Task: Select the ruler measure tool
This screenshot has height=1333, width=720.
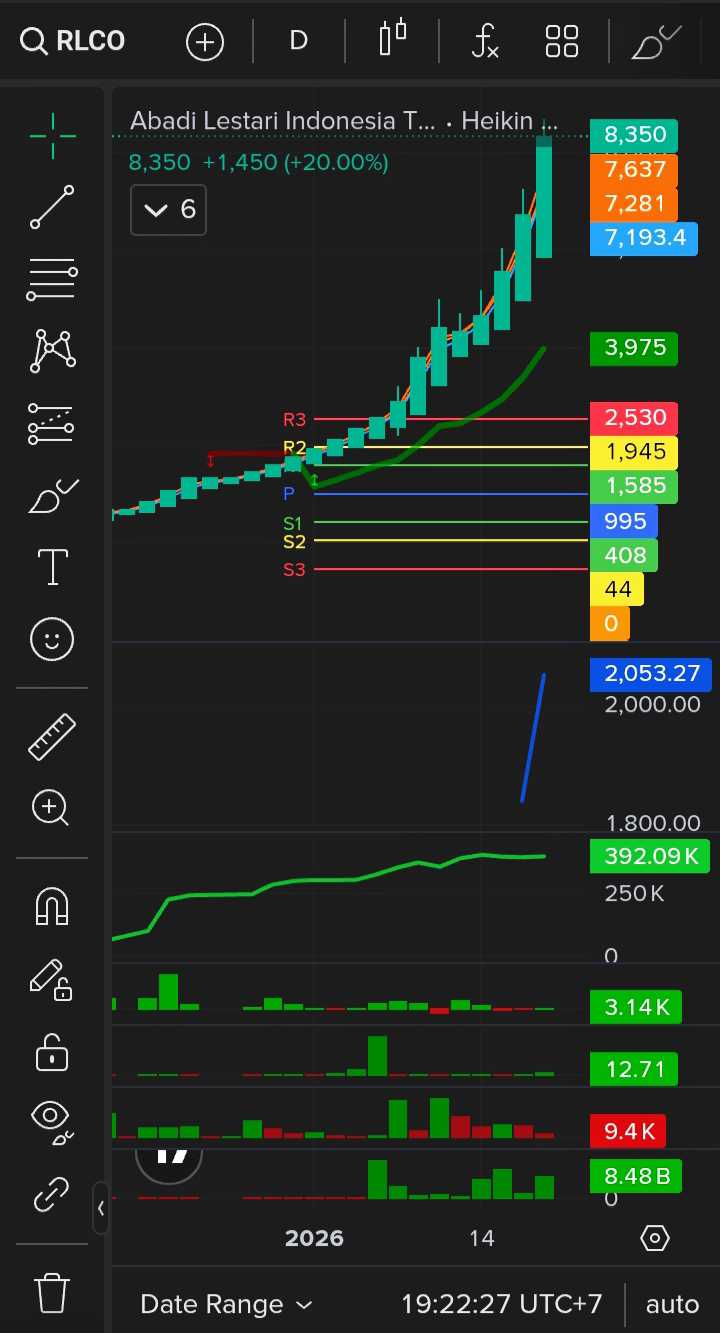Action: [52, 736]
